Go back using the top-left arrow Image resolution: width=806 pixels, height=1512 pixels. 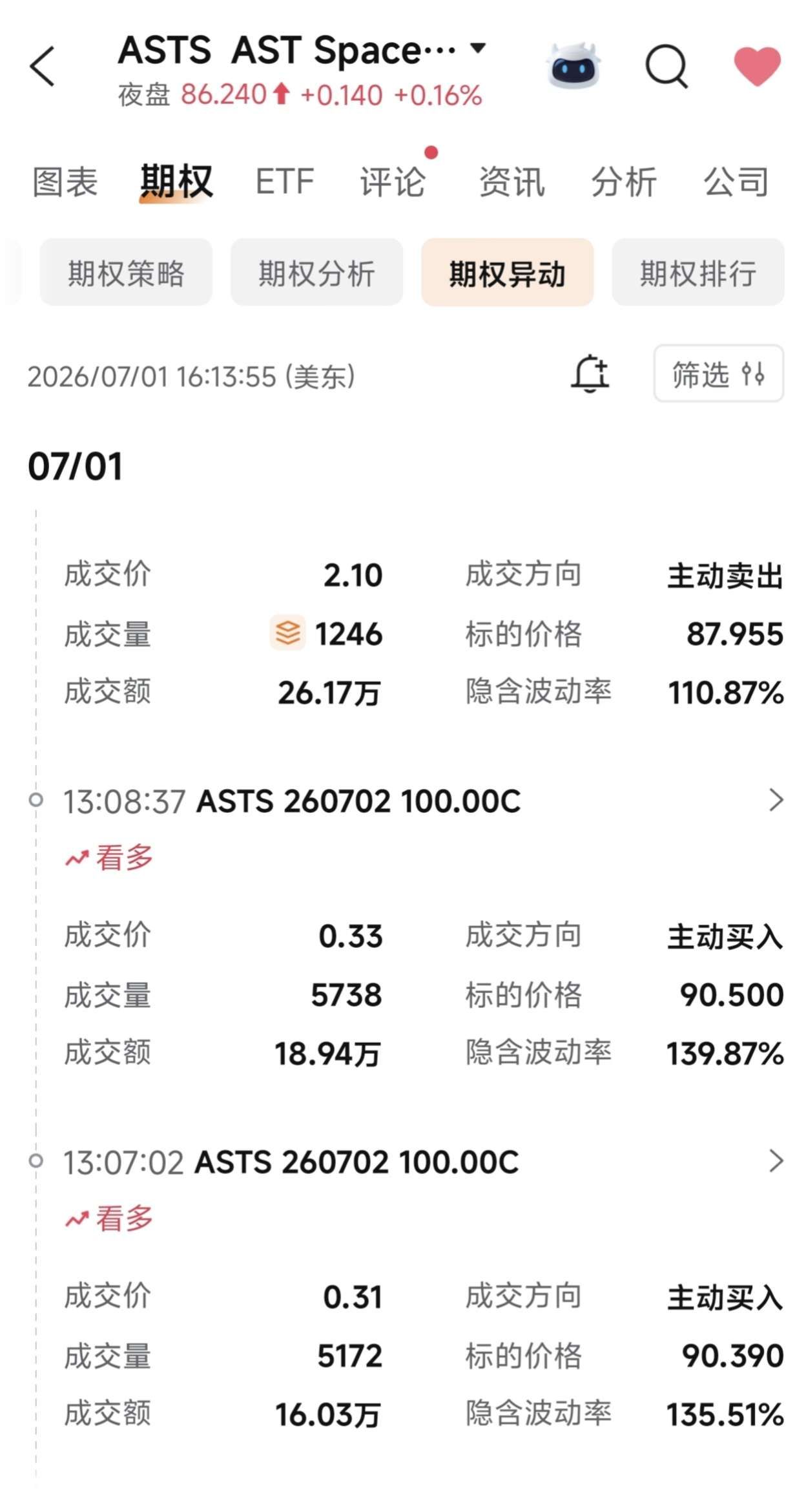click(x=43, y=66)
